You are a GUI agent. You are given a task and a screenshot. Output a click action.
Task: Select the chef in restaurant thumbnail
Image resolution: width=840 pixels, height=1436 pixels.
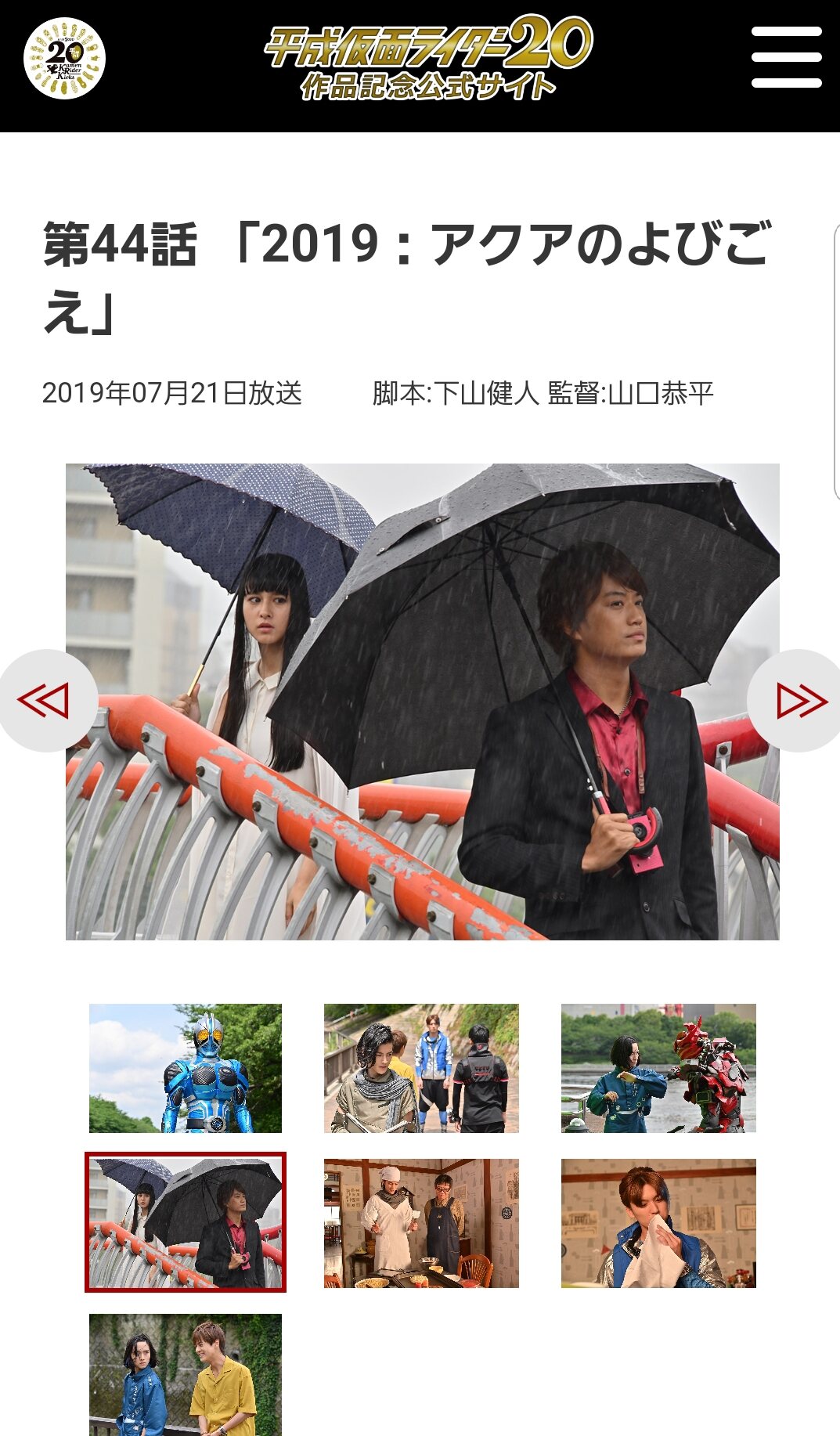click(x=421, y=1223)
